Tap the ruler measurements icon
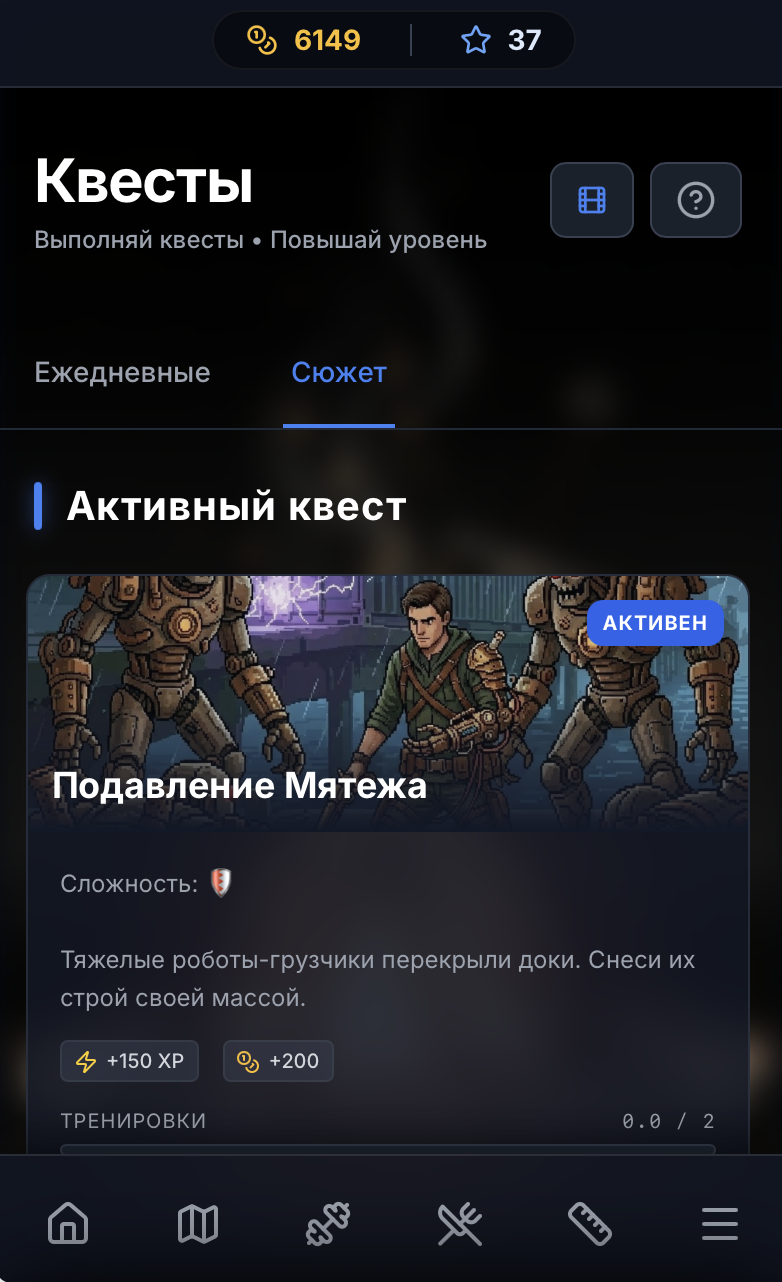 pos(590,1222)
